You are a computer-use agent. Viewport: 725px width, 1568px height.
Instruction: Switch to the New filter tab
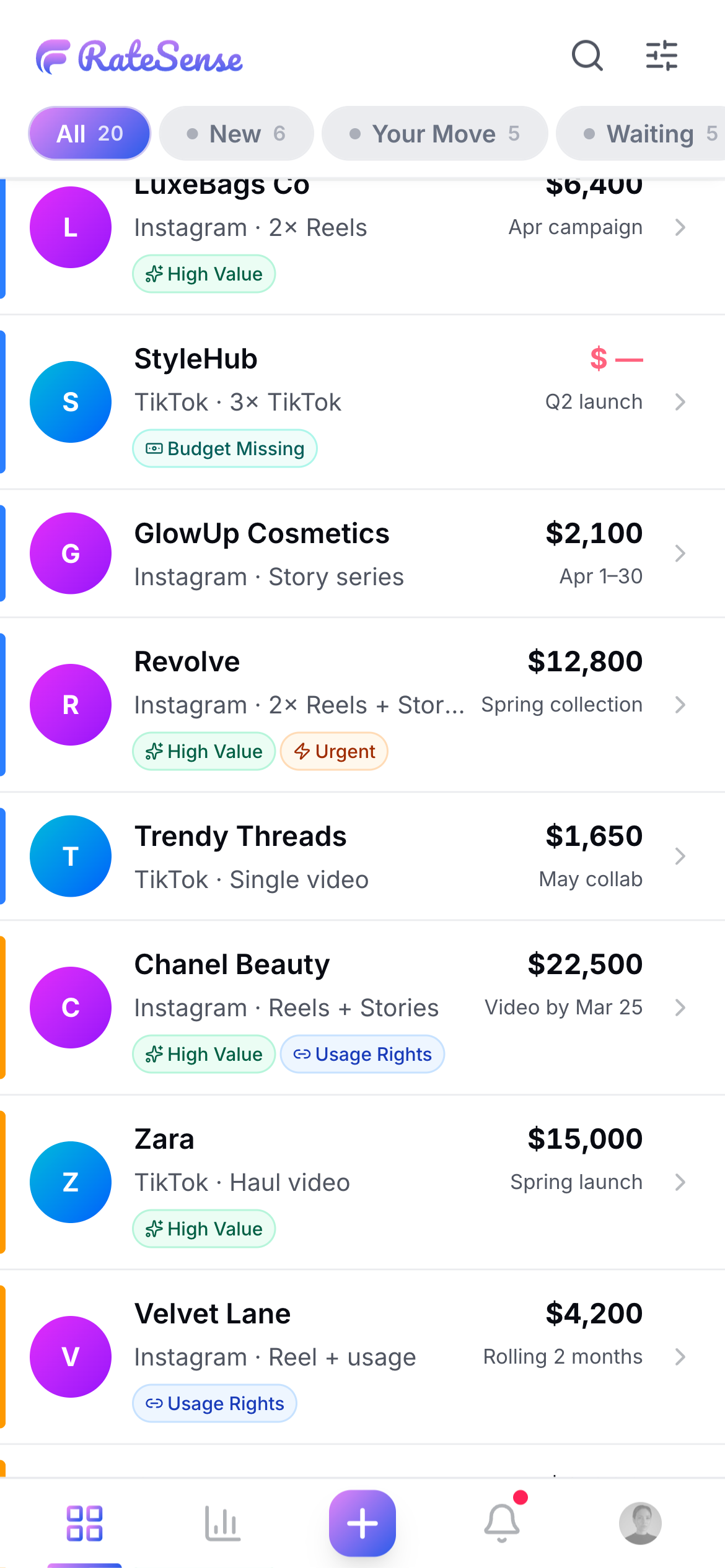[236, 133]
